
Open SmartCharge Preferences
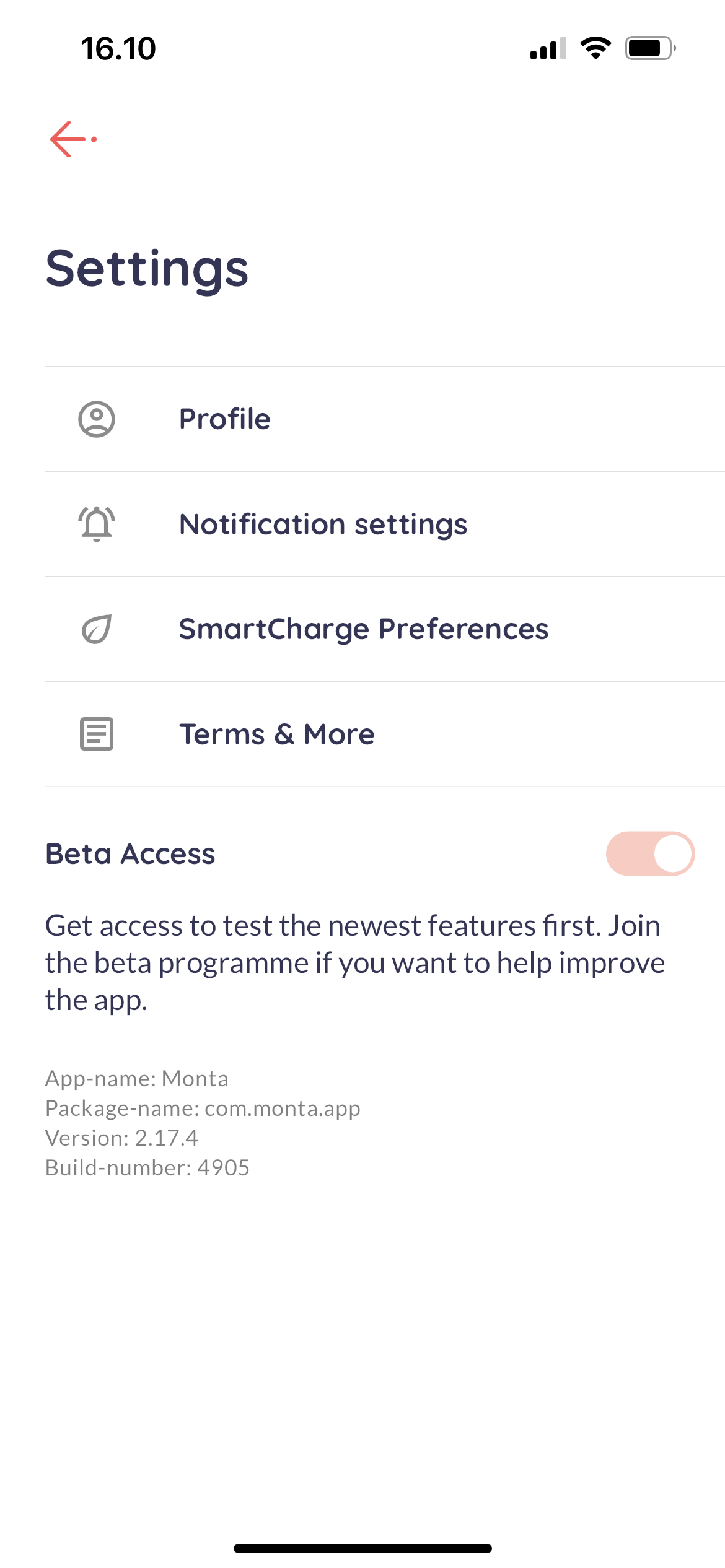[x=385, y=629]
